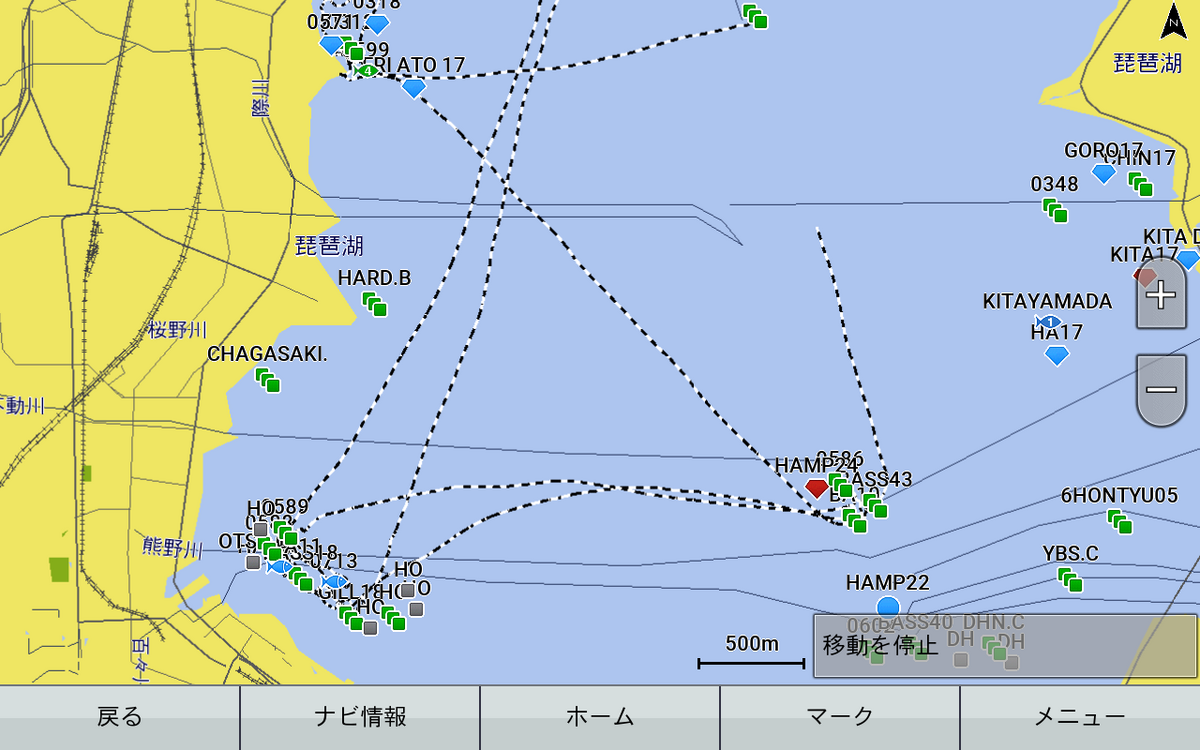1200x750 pixels.
Task: Tap the north compass indicator
Action: 1174,24
